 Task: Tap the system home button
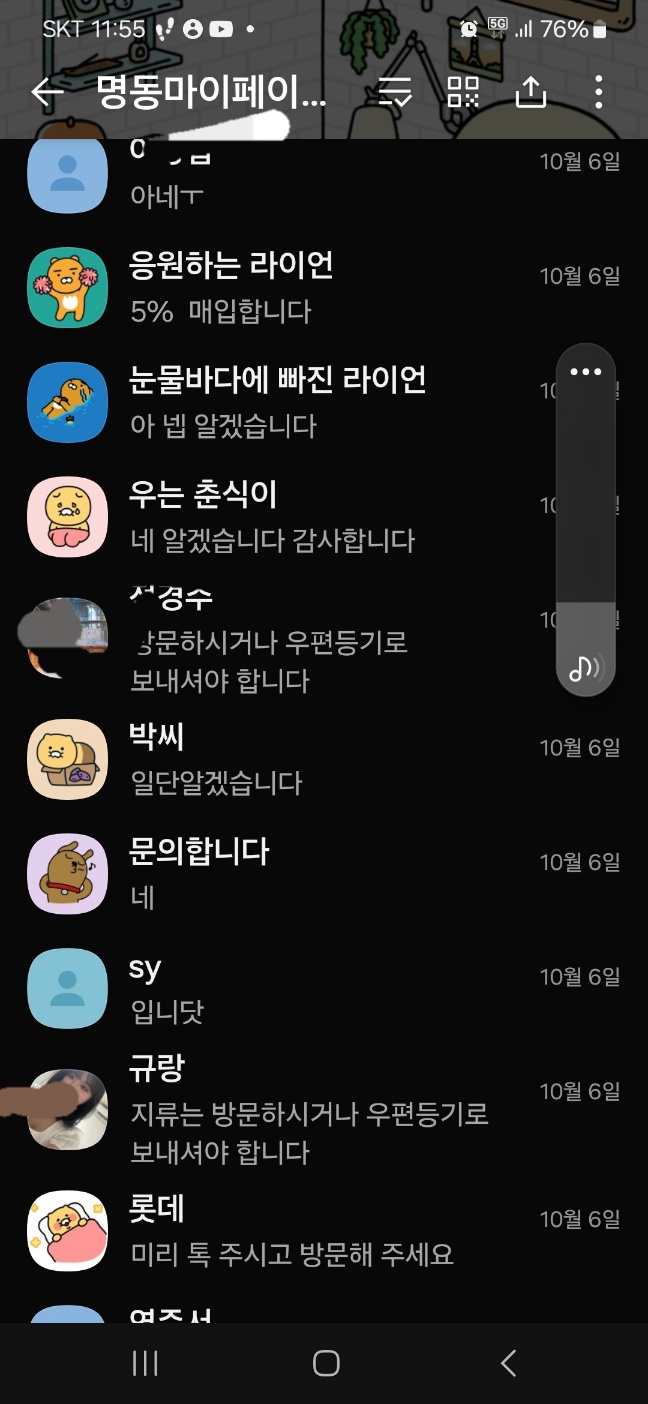326,1363
